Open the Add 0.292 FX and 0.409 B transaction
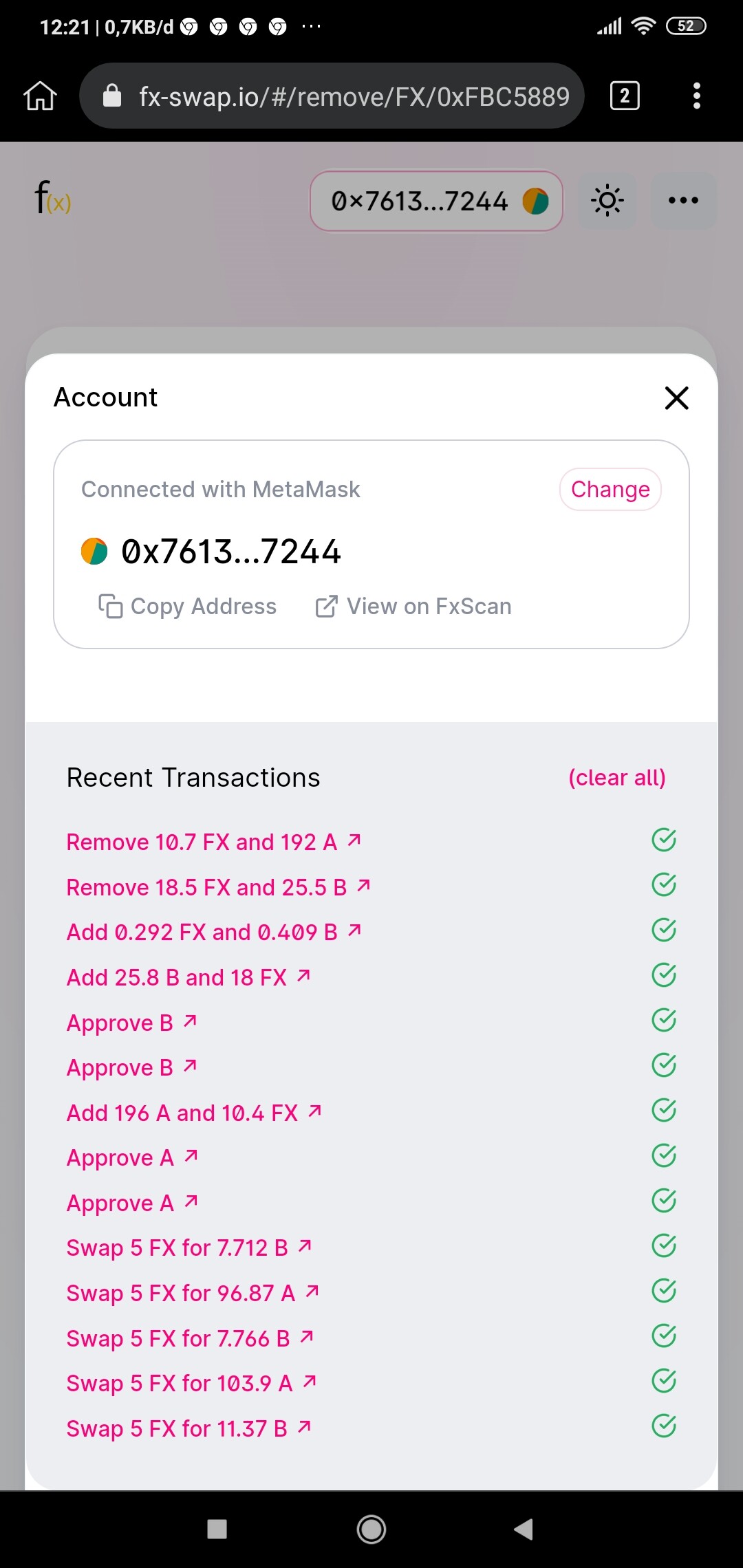 [x=213, y=932]
